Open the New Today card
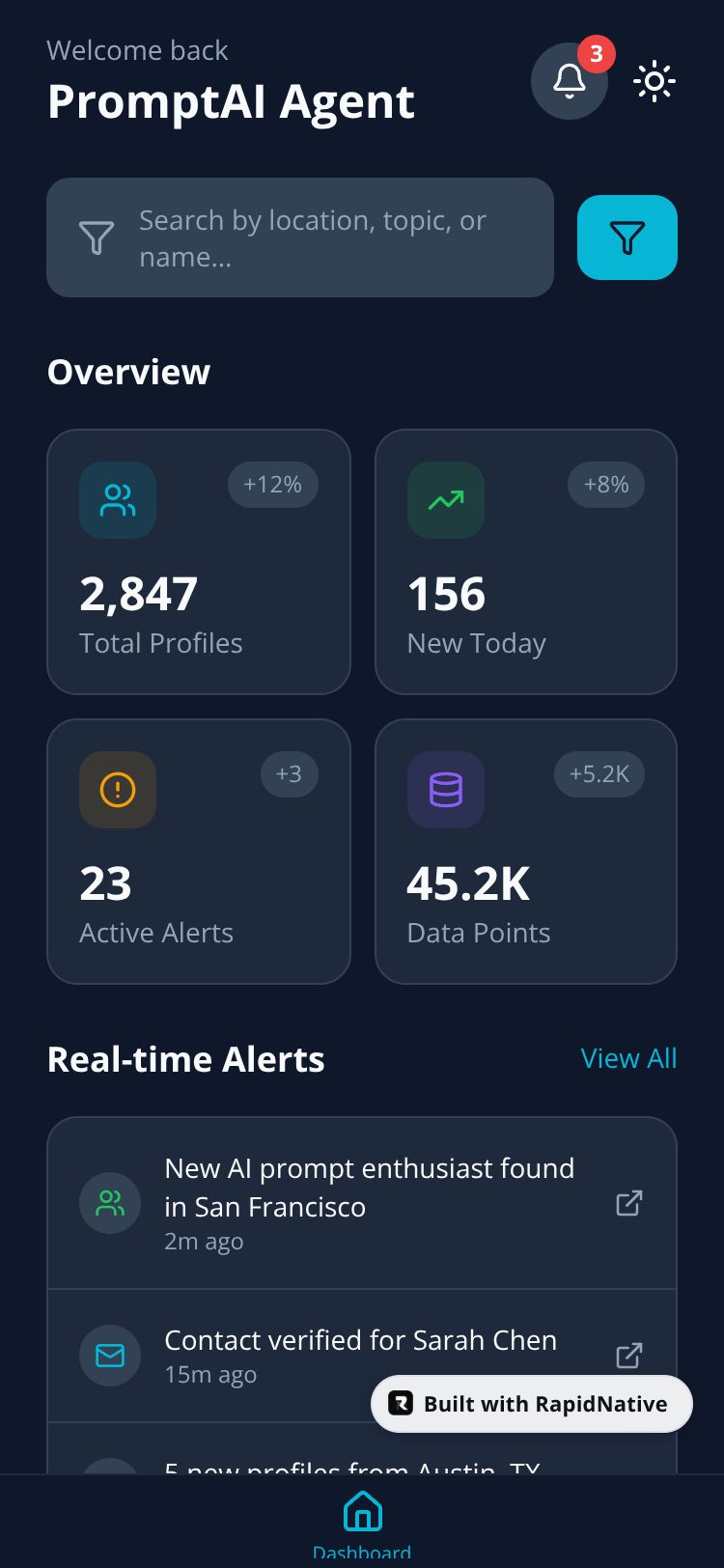The height and width of the screenshot is (1568, 724). (x=526, y=562)
